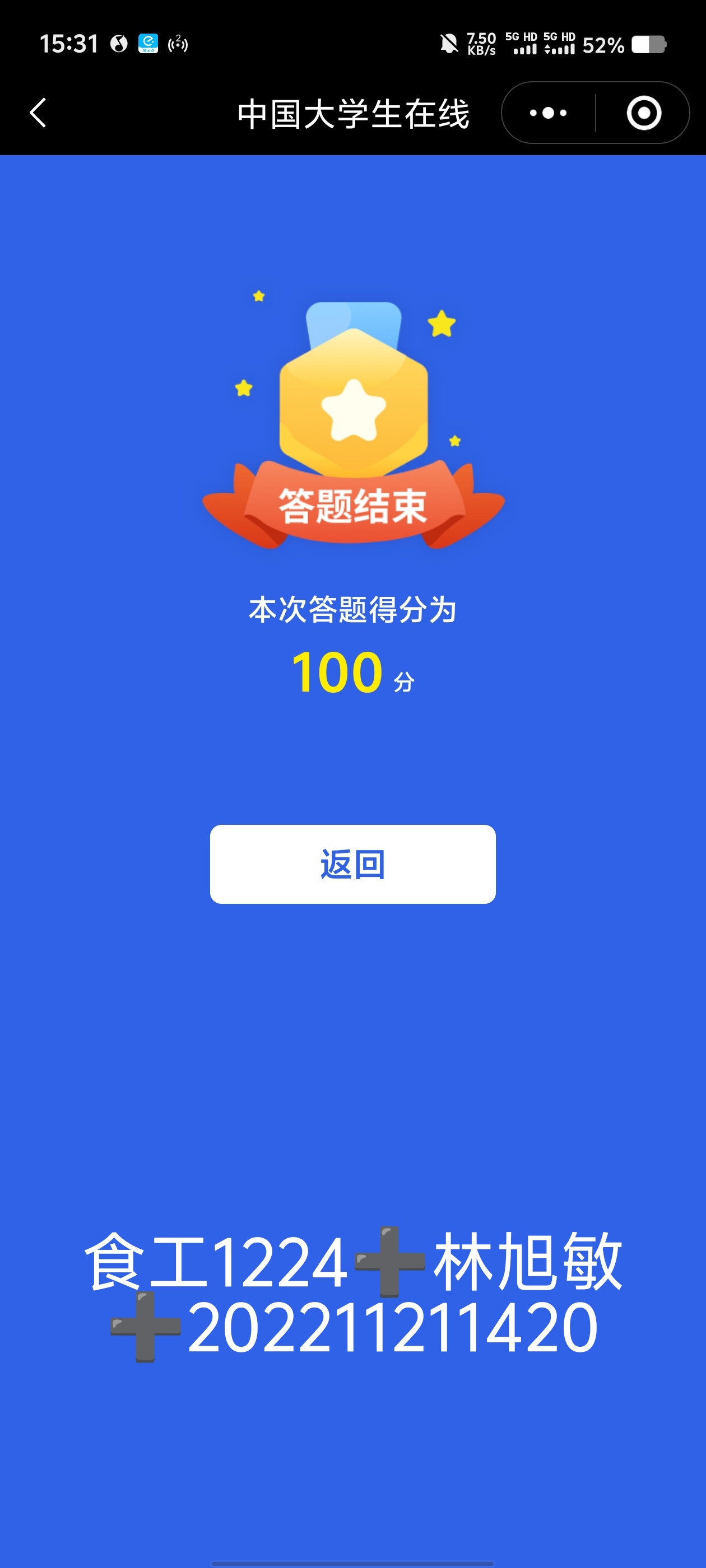Go back using the top-left arrow
The image size is (706, 1568).
[38, 113]
